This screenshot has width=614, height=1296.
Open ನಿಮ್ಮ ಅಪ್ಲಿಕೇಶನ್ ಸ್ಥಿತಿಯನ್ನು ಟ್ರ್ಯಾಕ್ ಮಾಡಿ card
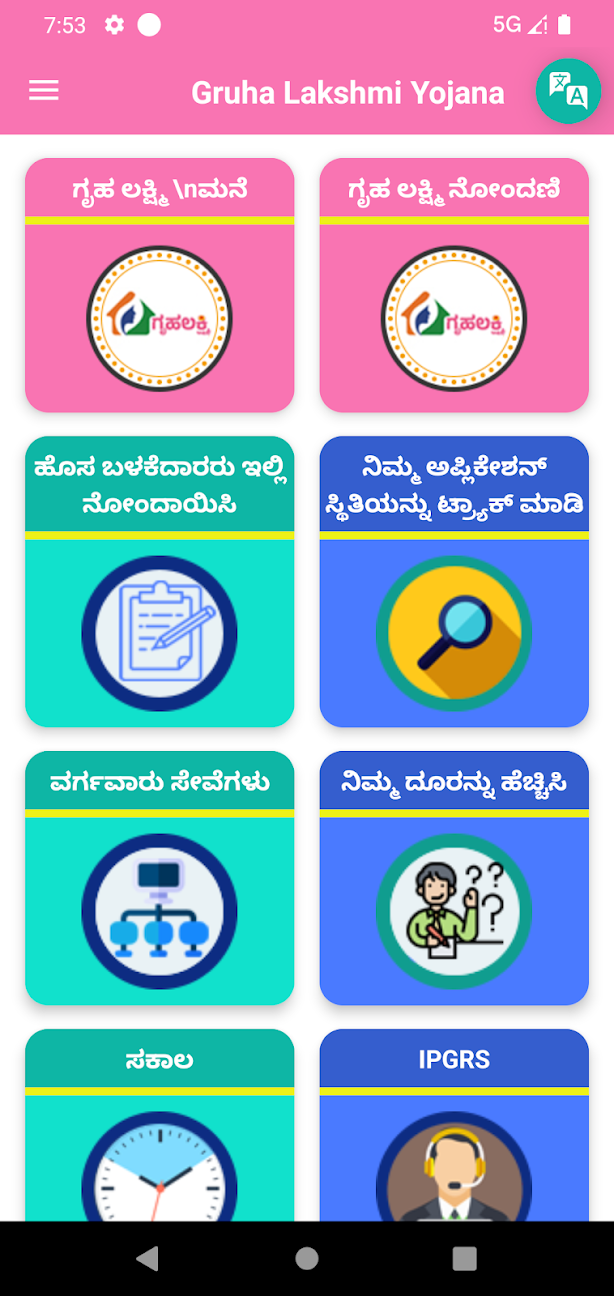click(454, 582)
